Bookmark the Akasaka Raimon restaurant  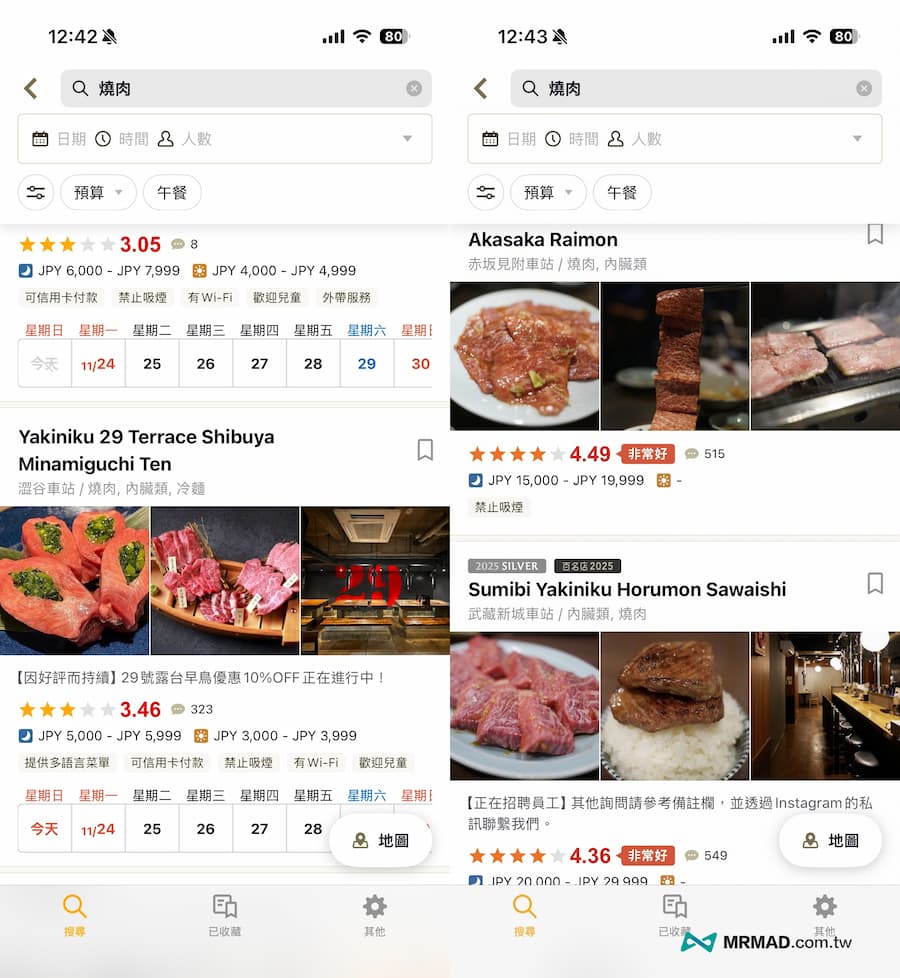tap(875, 234)
